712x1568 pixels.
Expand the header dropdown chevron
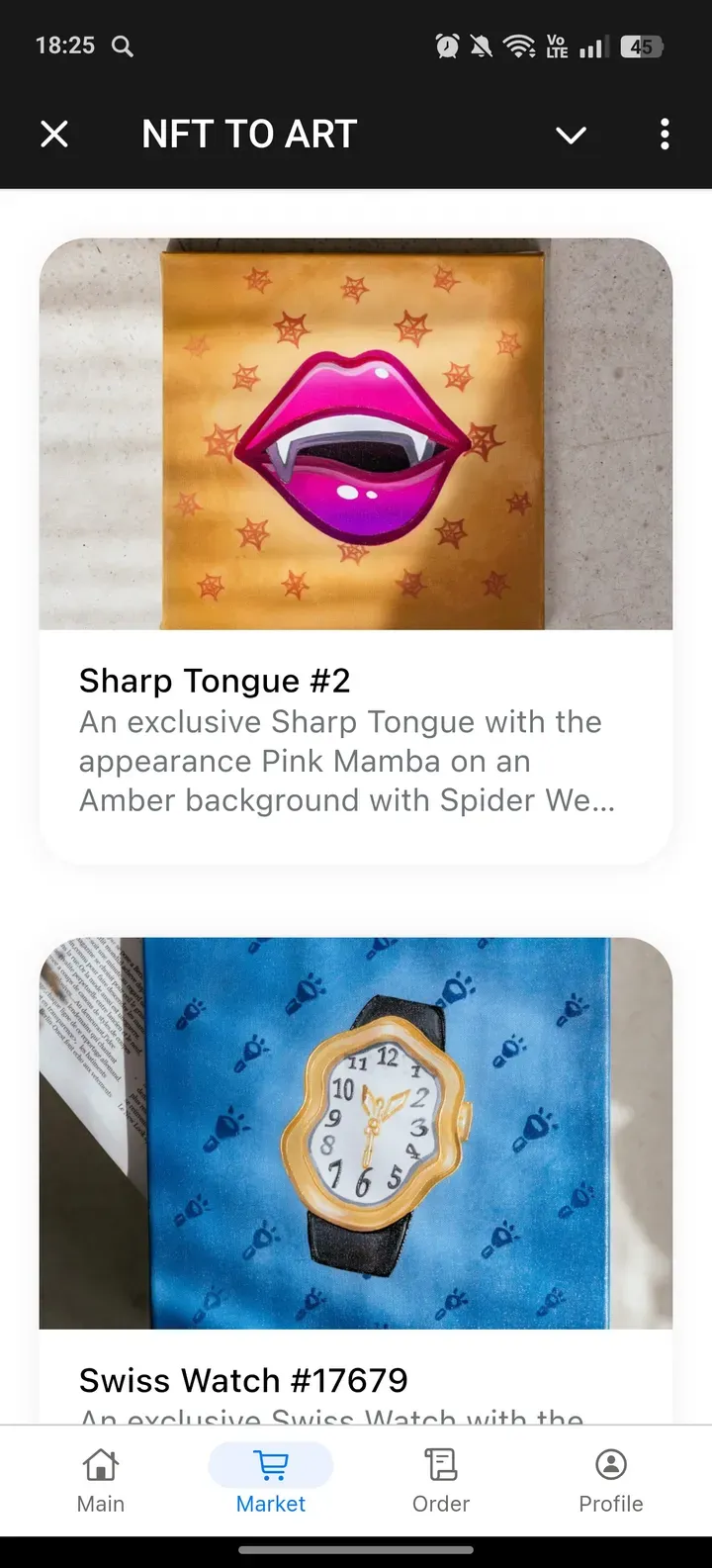pyautogui.click(x=571, y=135)
